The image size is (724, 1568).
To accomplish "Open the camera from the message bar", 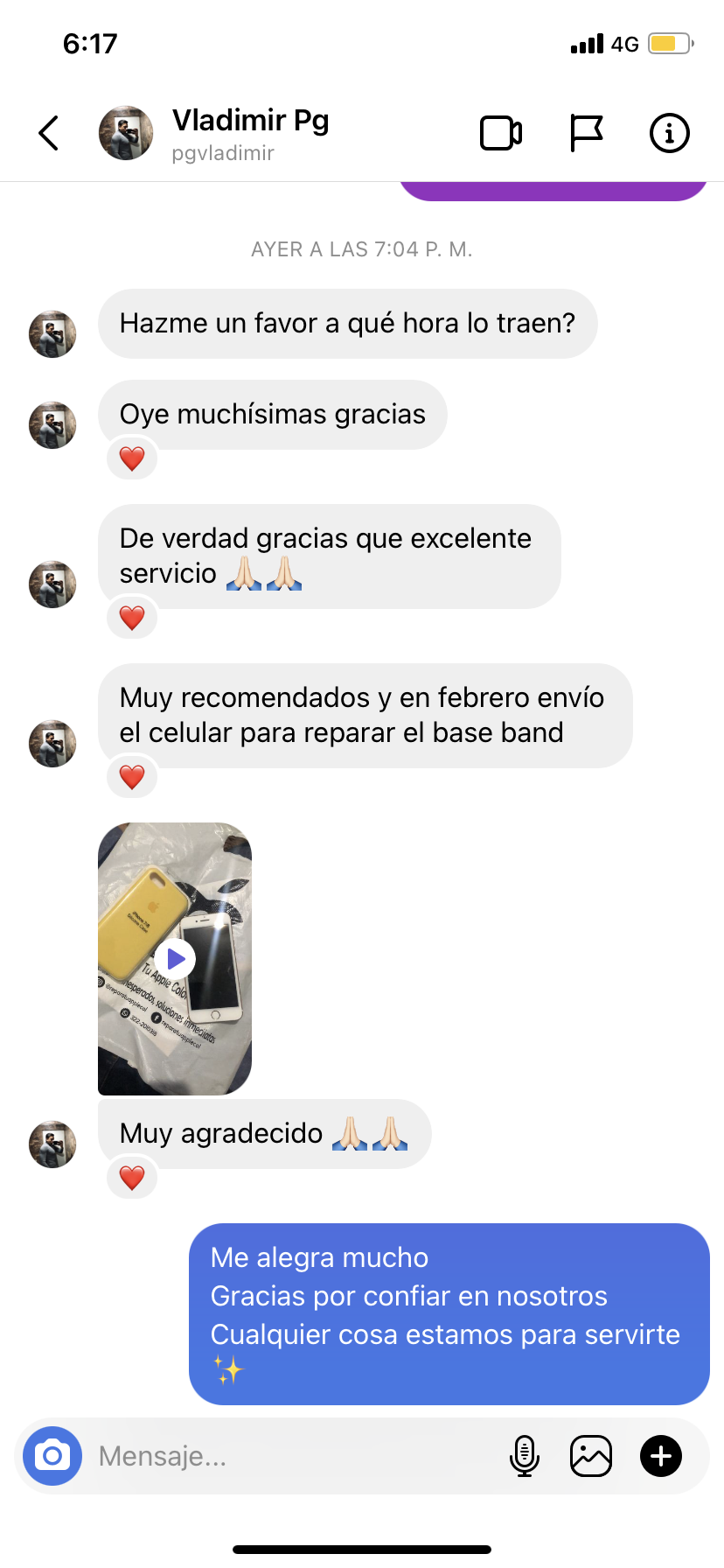I will pos(52,1456).
